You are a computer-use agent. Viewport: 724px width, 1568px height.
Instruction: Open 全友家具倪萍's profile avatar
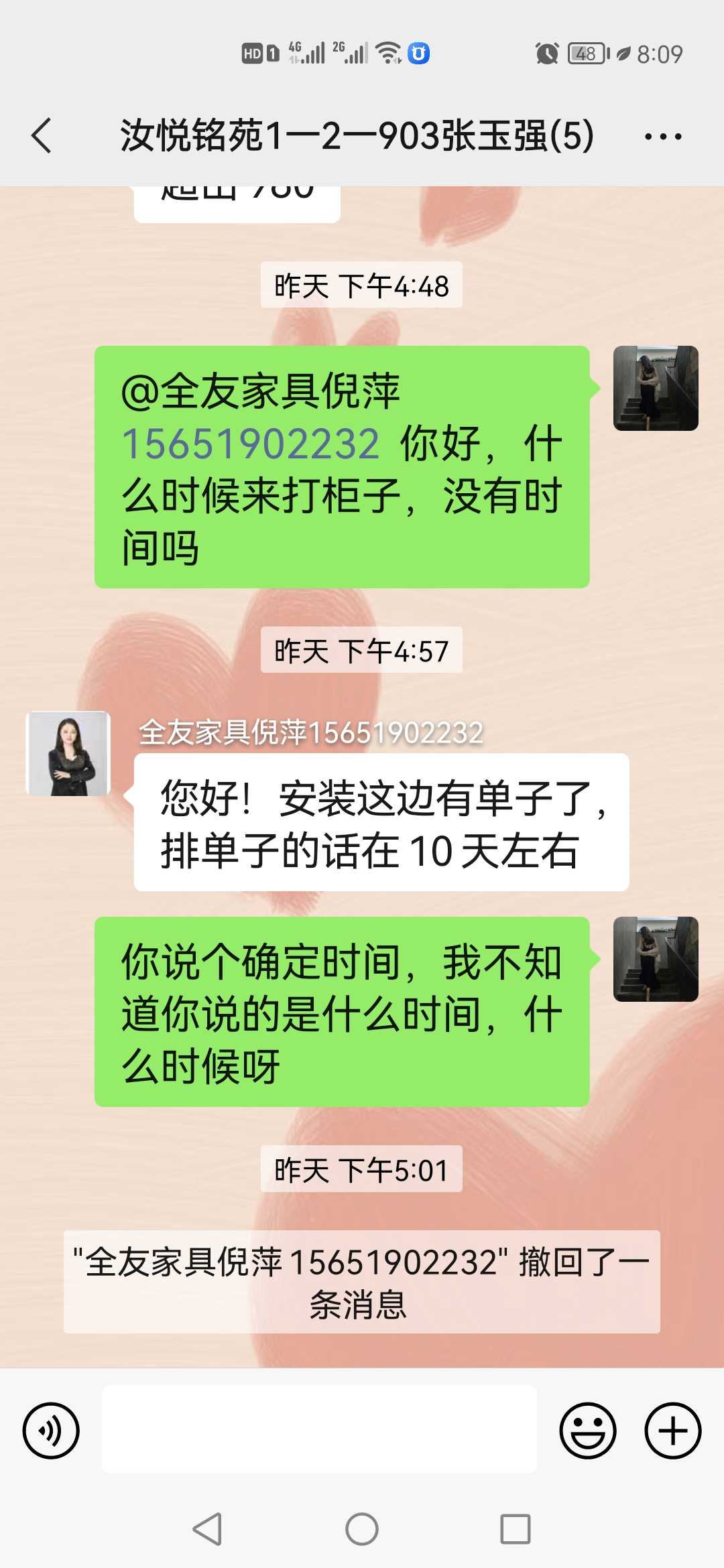[x=68, y=753]
